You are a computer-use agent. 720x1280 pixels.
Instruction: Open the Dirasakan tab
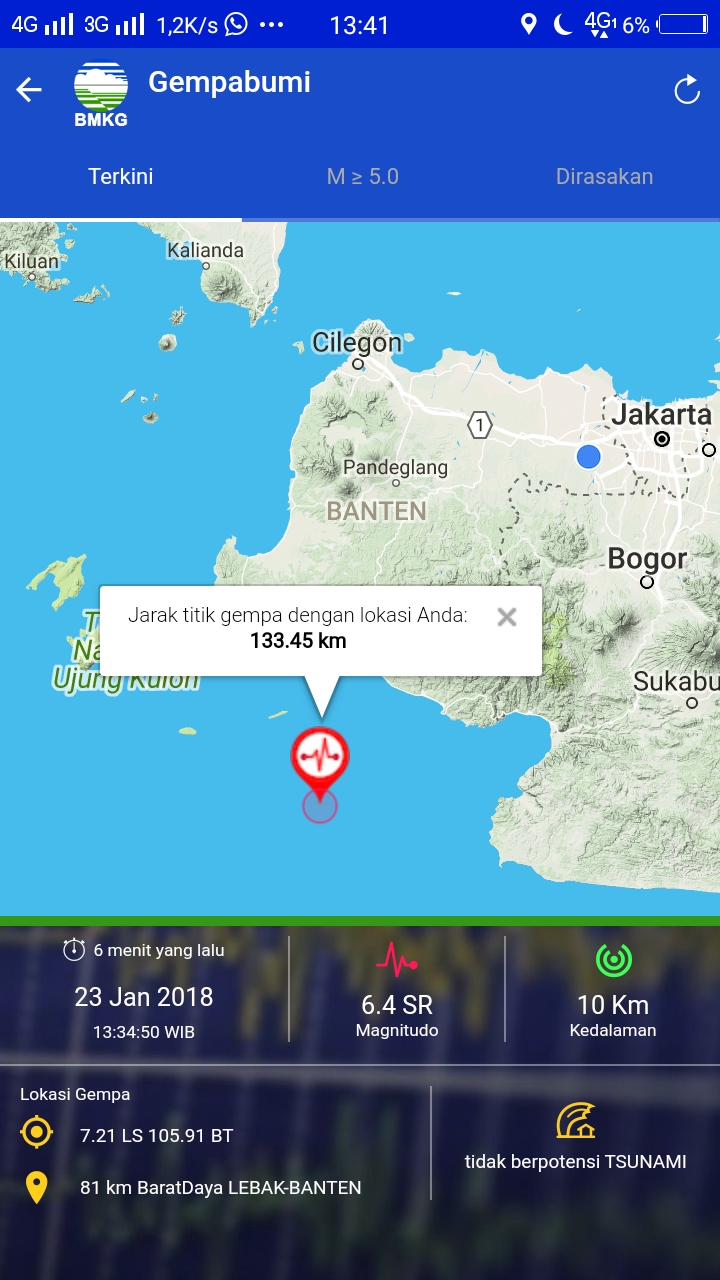click(604, 177)
